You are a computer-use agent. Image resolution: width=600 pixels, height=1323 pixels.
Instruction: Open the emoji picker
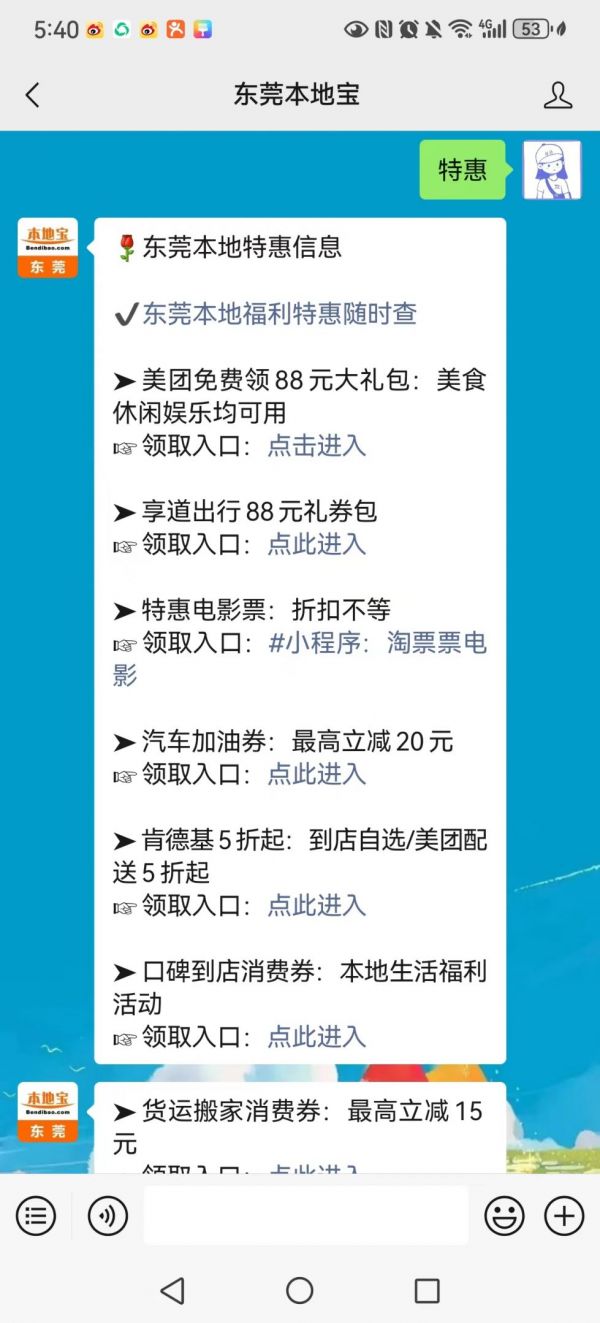click(x=505, y=1216)
